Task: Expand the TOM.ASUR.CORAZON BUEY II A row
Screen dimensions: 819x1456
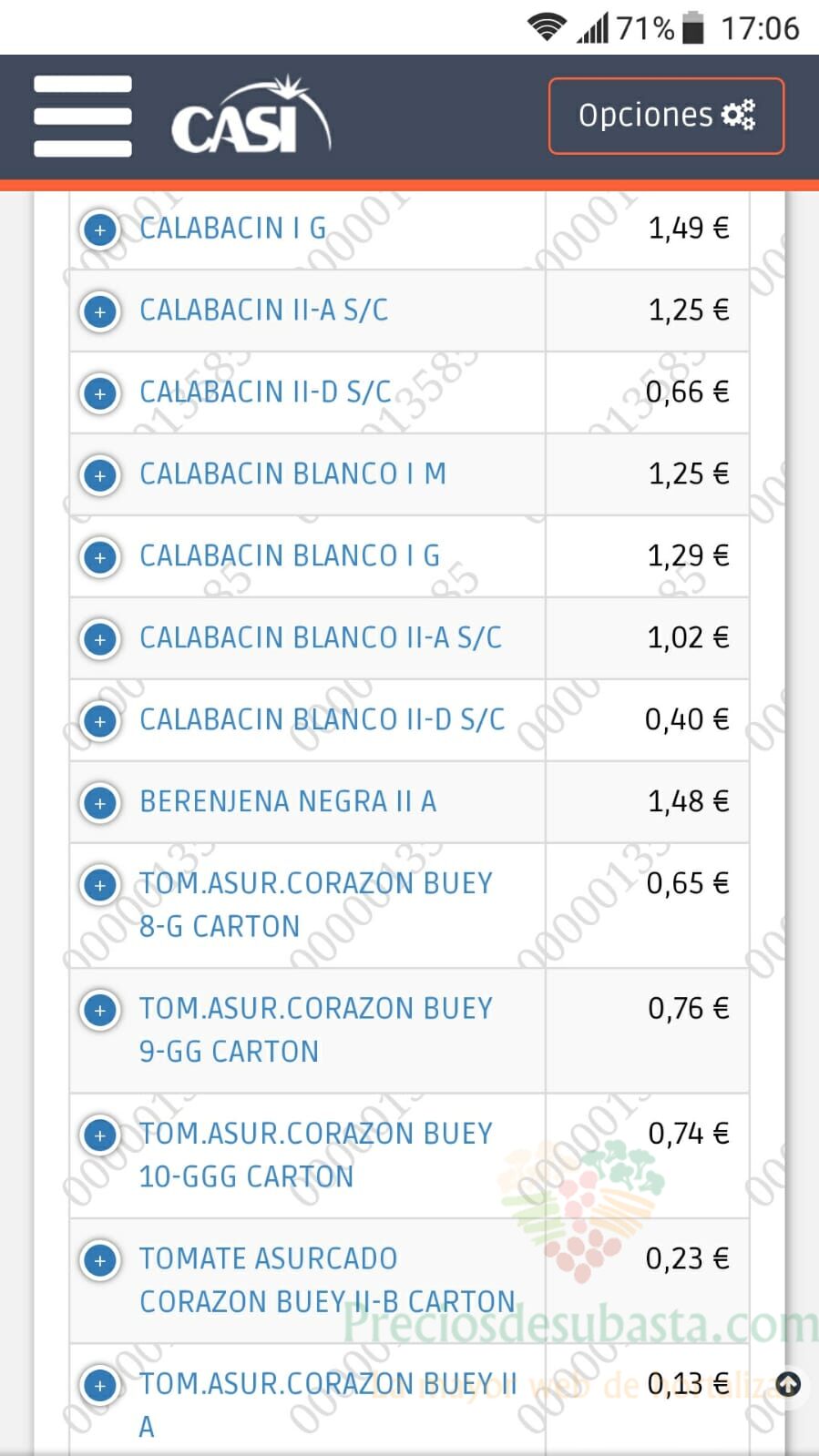Action: click(100, 1386)
